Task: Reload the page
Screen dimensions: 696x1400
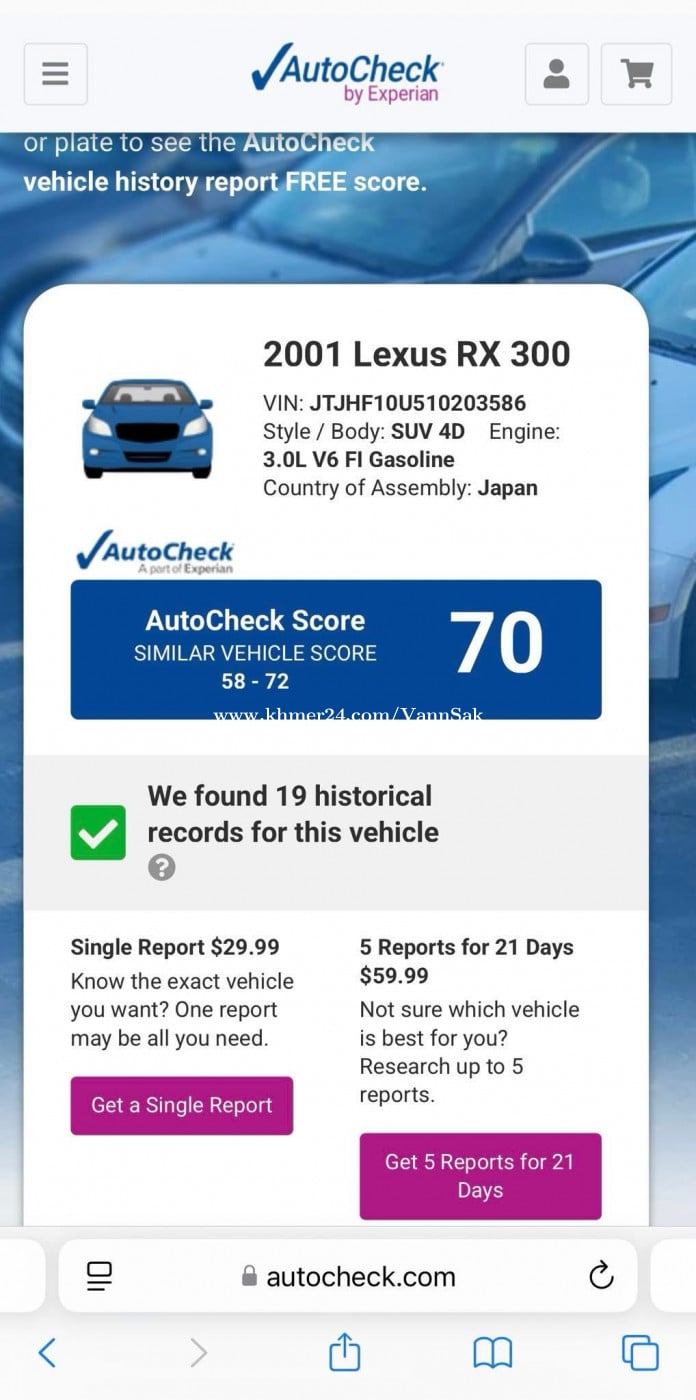Action: click(601, 1276)
